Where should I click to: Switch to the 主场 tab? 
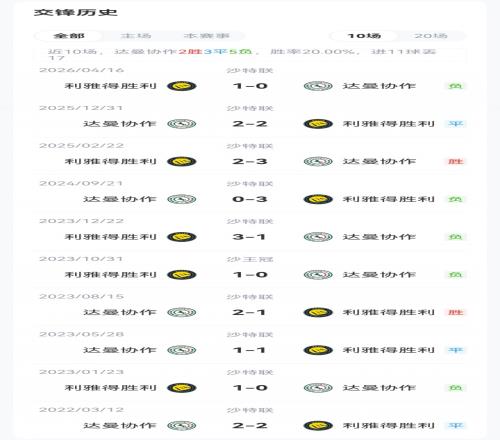coord(136,36)
